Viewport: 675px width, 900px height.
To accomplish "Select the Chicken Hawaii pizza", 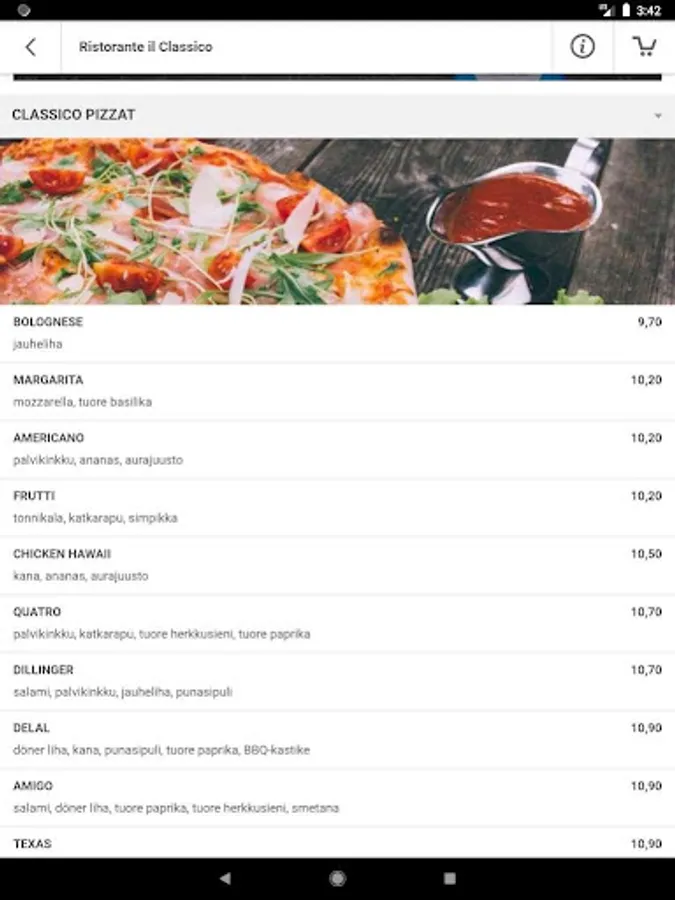I will (337, 565).
